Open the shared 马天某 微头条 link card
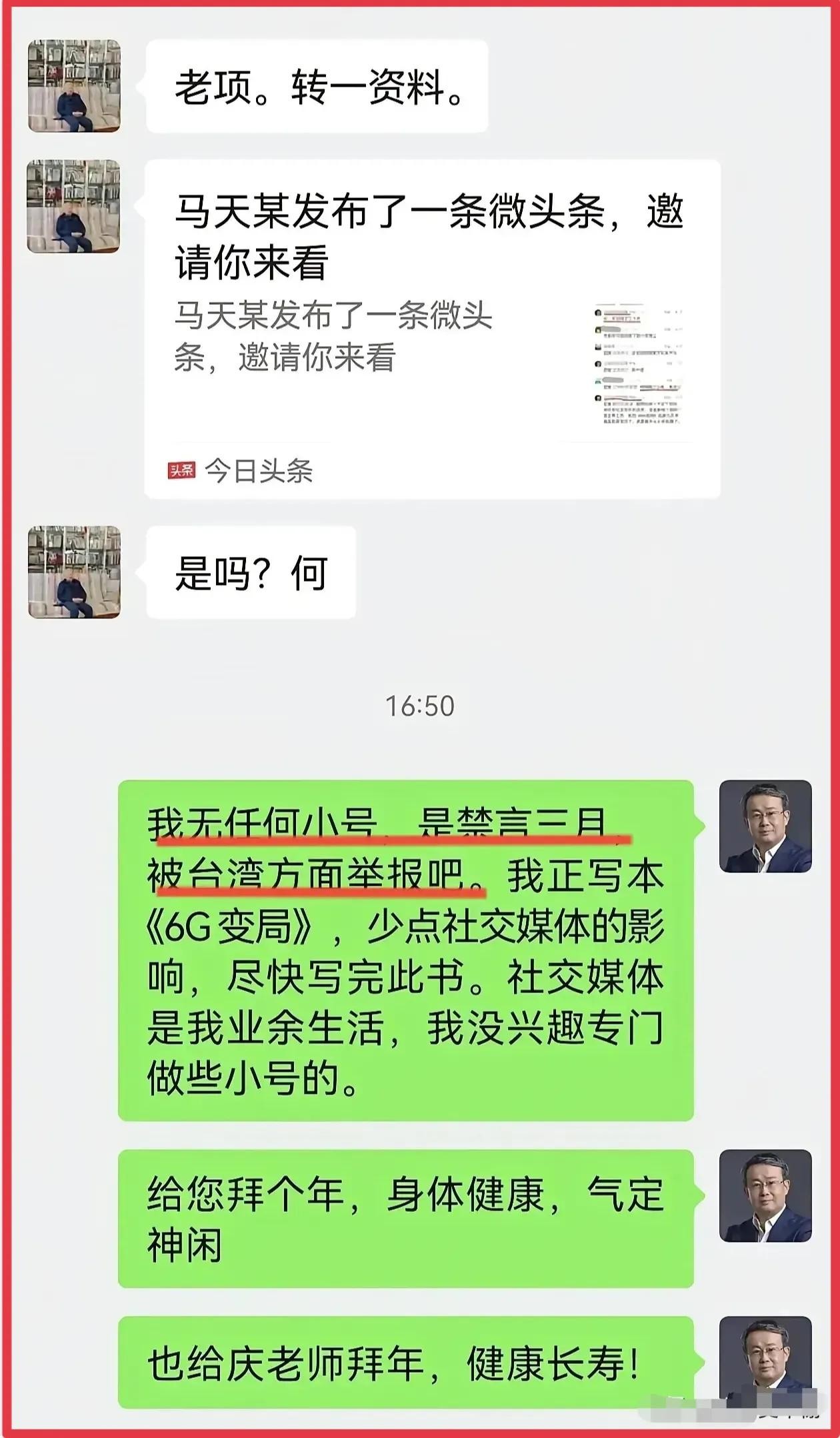Viewport: 840px width, 1438px height. [432, 329]
